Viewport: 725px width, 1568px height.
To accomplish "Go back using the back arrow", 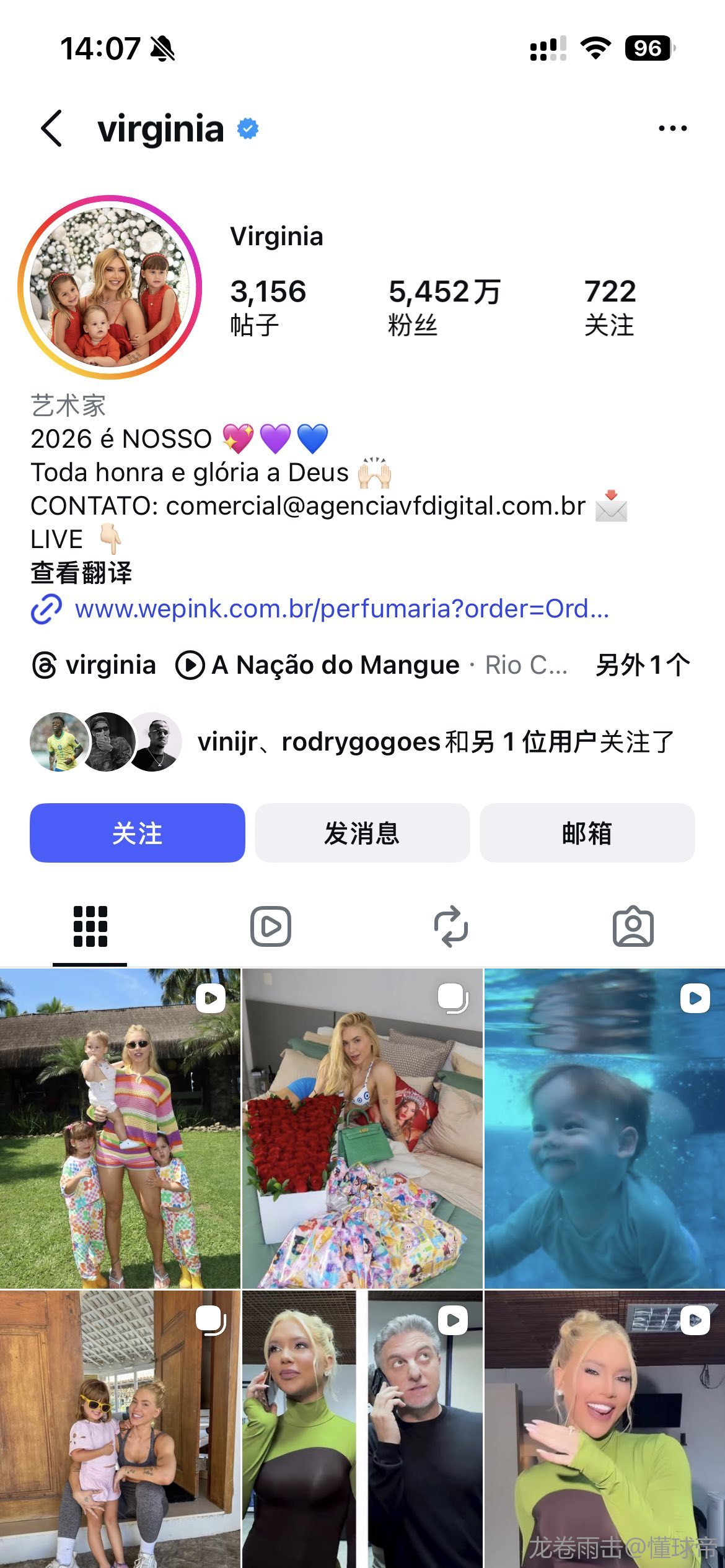I will (x=52, y=129).
